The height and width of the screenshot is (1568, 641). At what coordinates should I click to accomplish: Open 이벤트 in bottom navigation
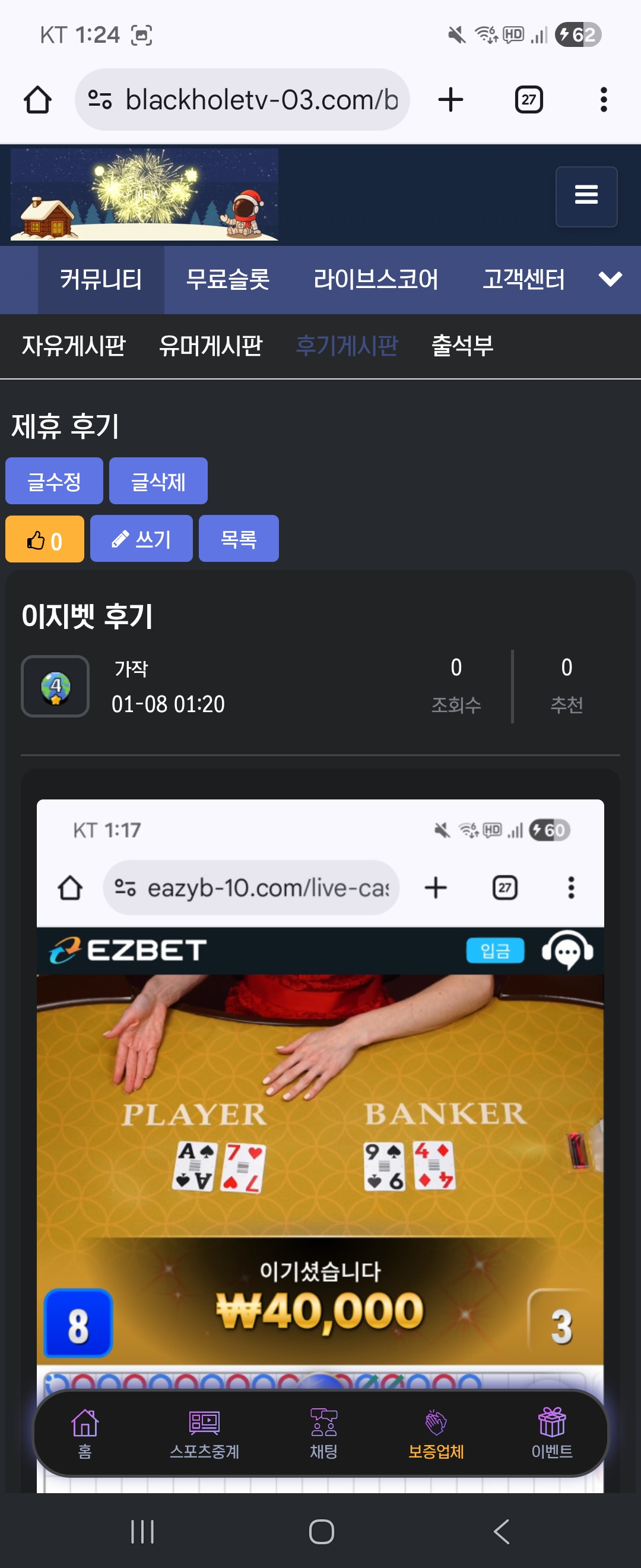pyautogui.click(x=551, y=1433)
